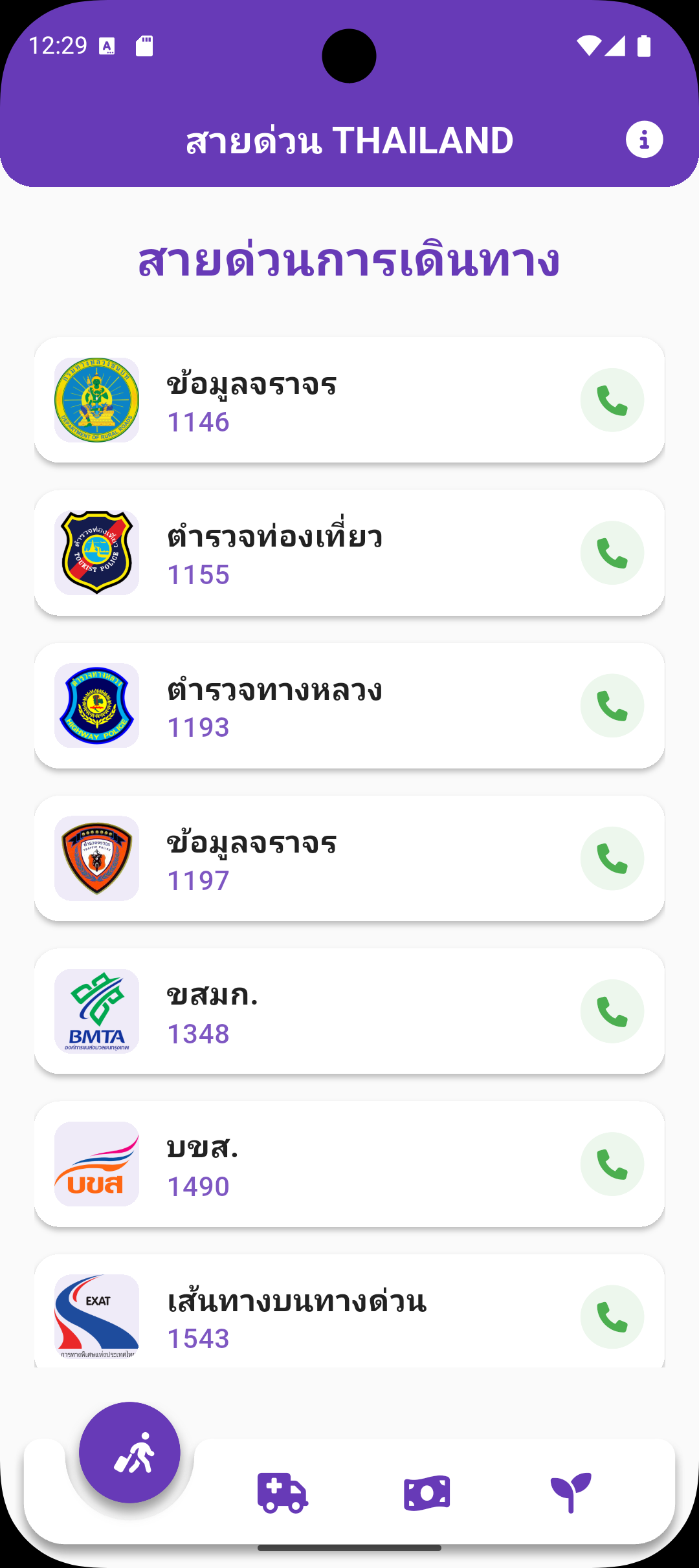Viewport: 699px width, 1568px height.
Task: Tap the EXAT logo image
Action: pos(96,1316)
